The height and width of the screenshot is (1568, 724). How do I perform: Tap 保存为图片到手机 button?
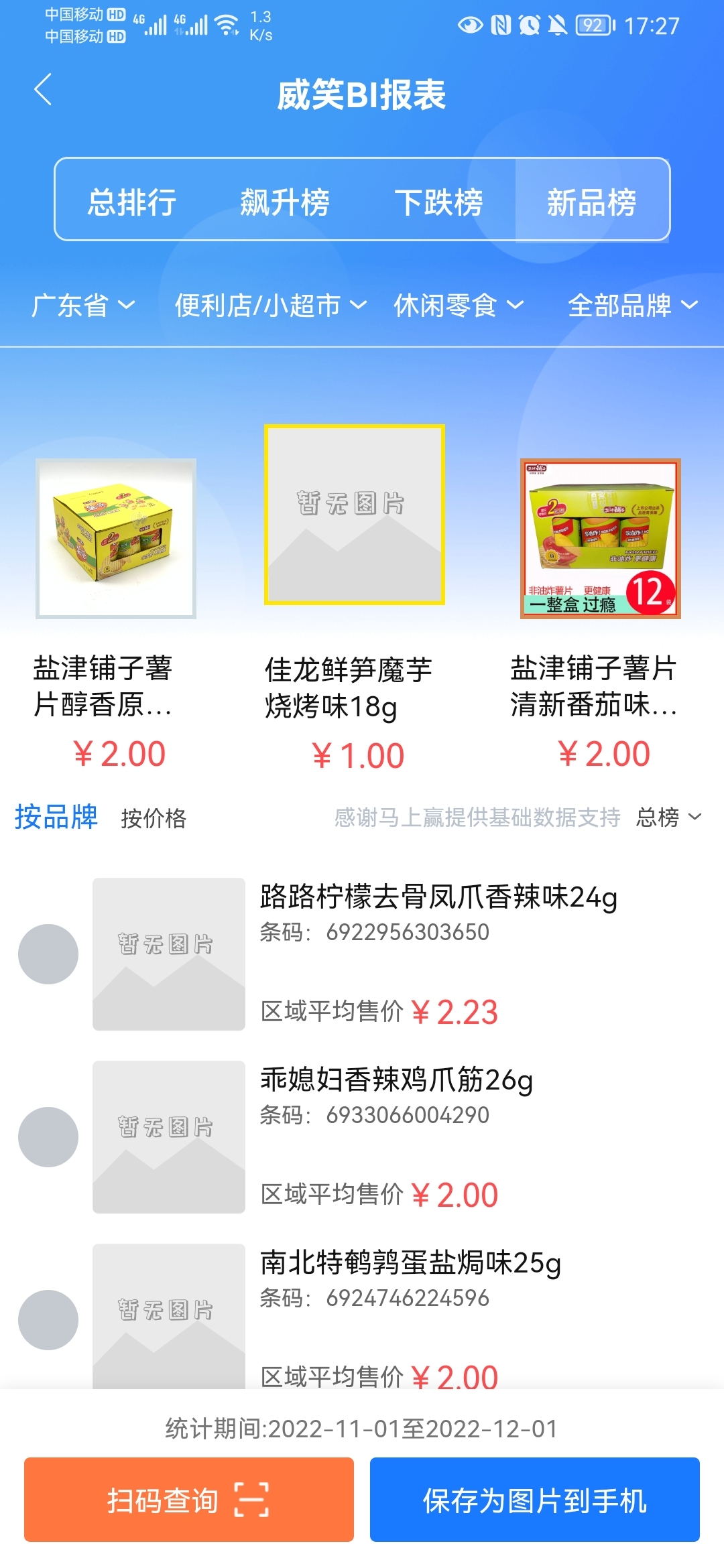[535, 1500]
